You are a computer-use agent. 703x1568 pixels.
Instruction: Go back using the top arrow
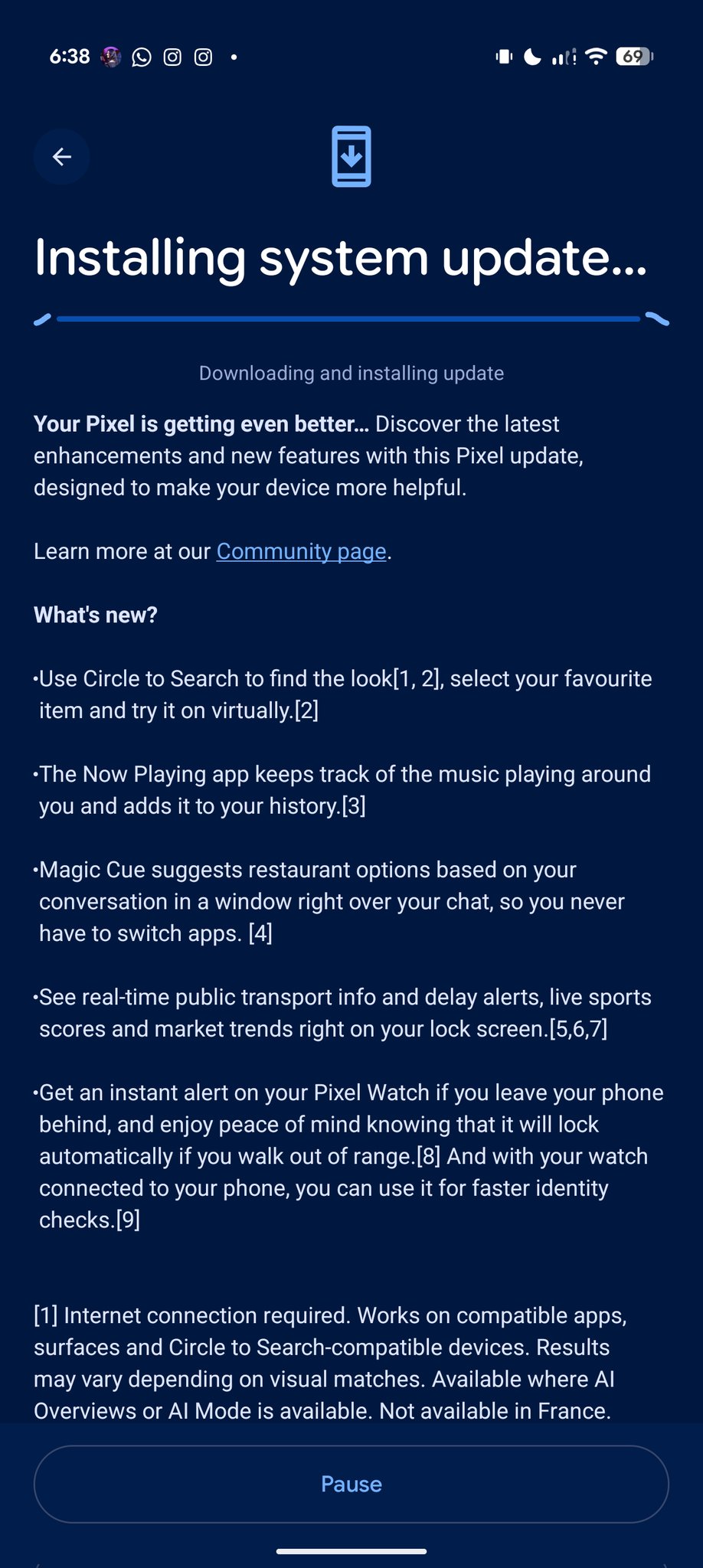pos(61,157)
